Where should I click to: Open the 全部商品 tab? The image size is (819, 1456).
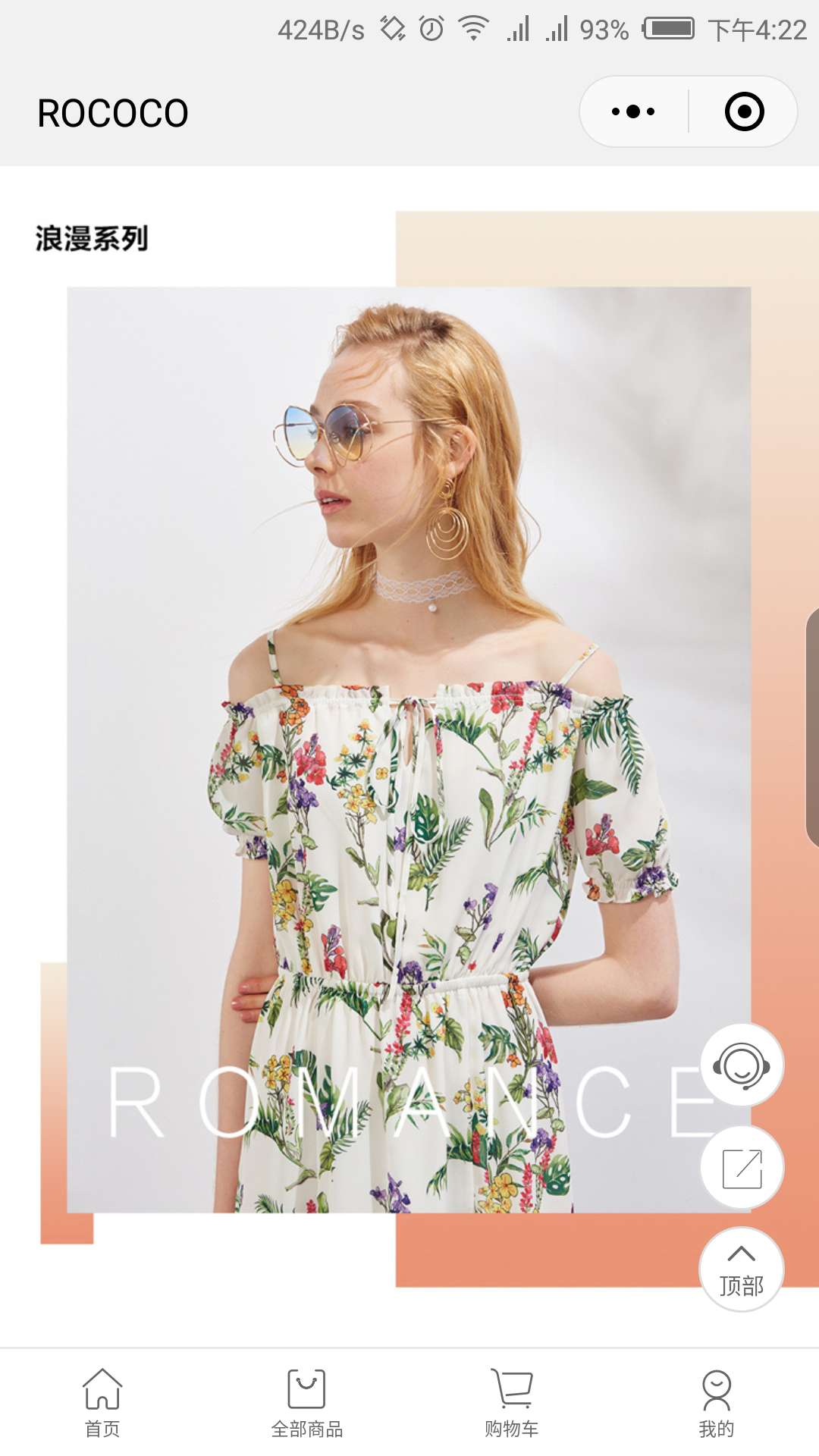(307, 1403)
